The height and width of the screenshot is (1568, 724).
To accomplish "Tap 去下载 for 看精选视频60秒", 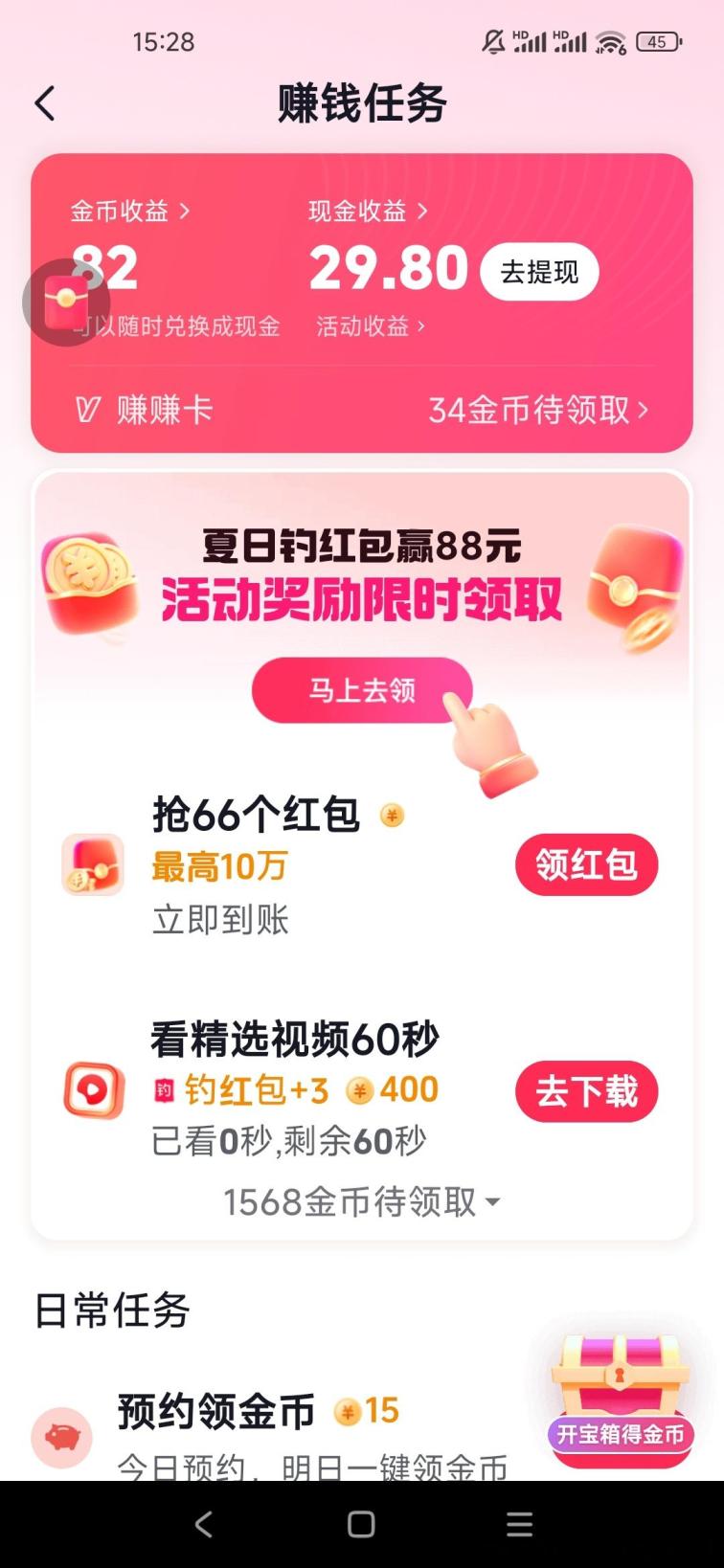I will (x=586, y=1091).
